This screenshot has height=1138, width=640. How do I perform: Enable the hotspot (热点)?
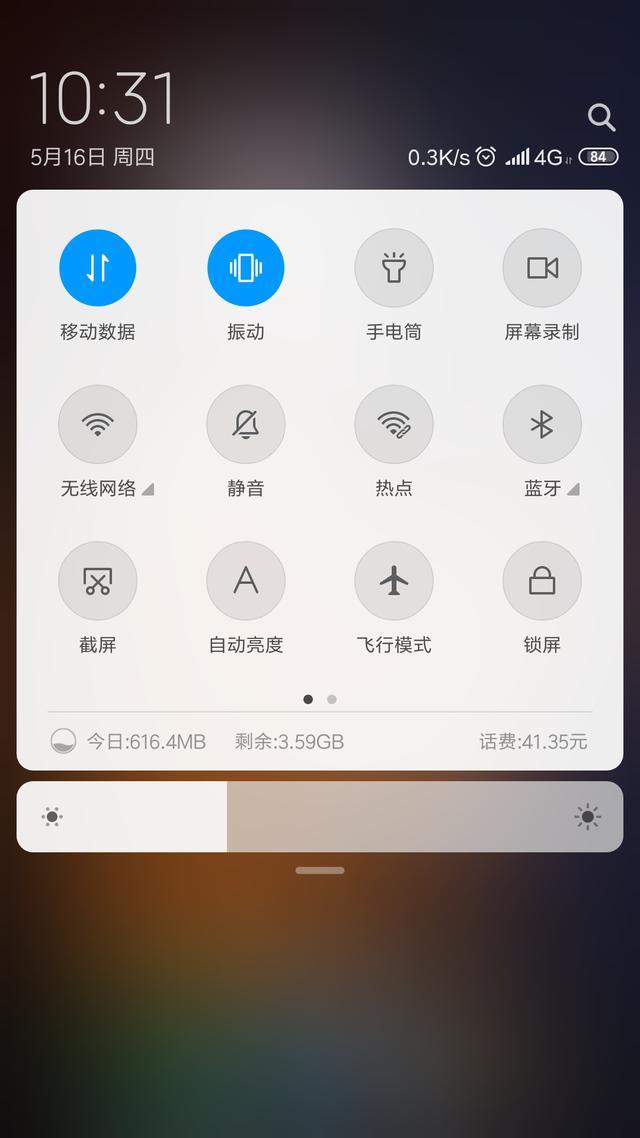394,425
